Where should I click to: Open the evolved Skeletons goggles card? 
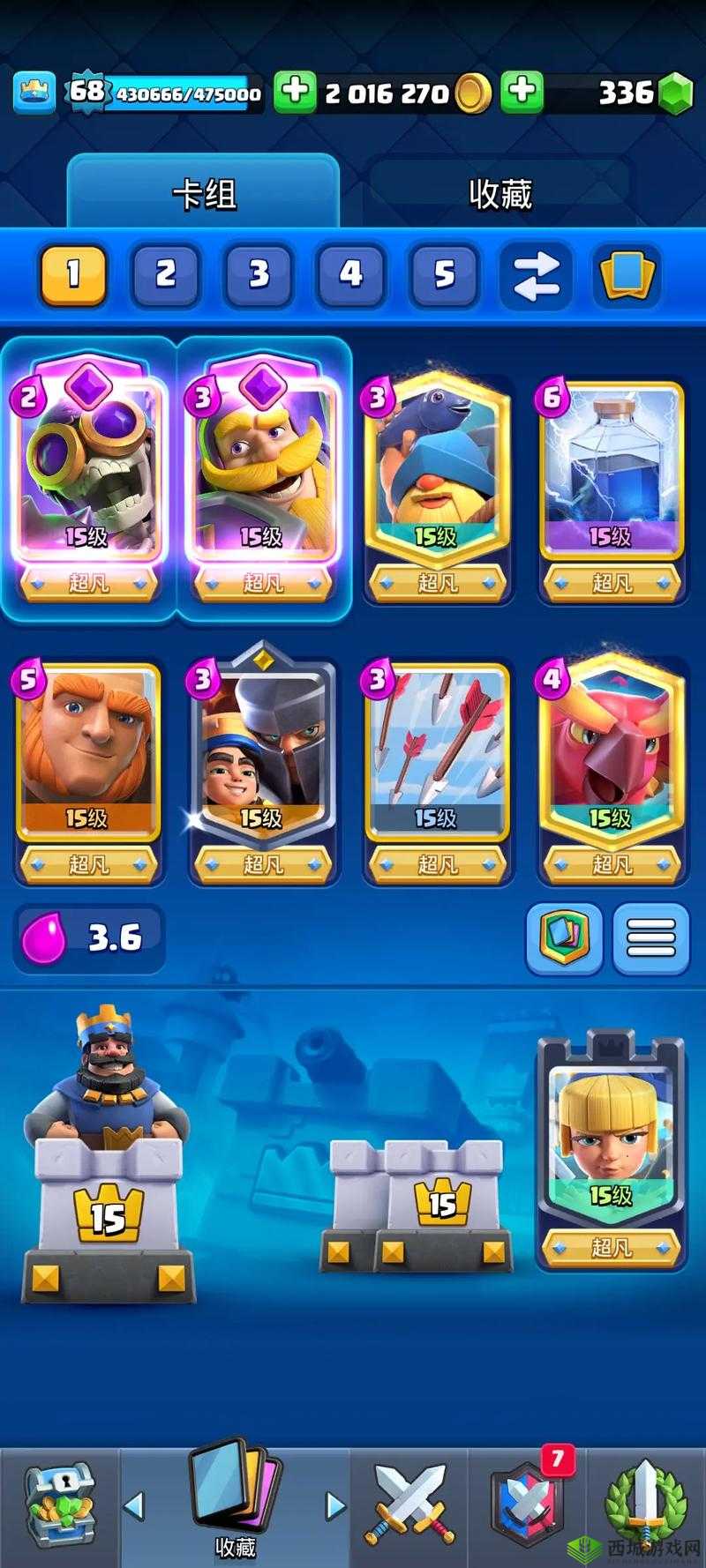pyautogui.click(x=88, y=467)
